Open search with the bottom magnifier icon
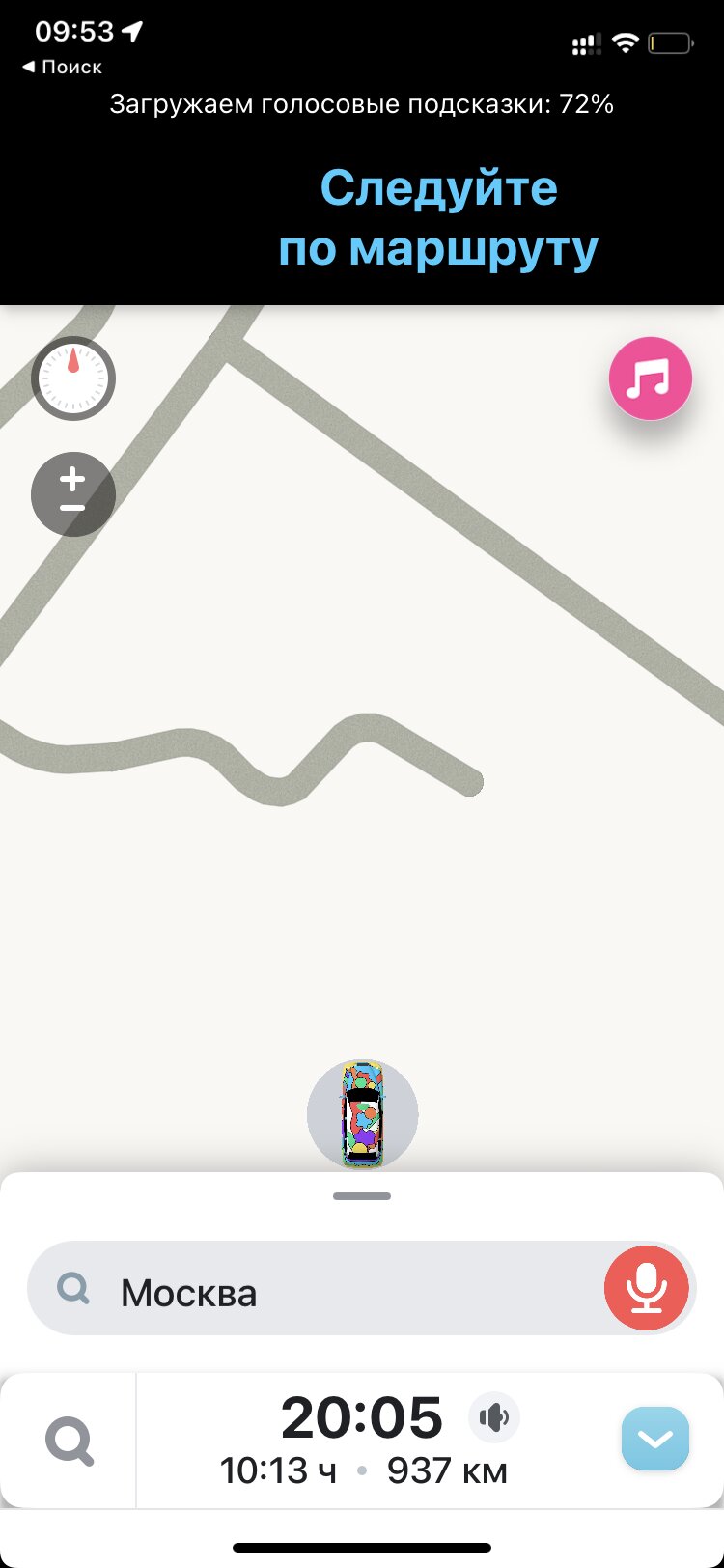Image resolution: width=724 pixels, height=1568 pixels. (x=70, y=1442)
